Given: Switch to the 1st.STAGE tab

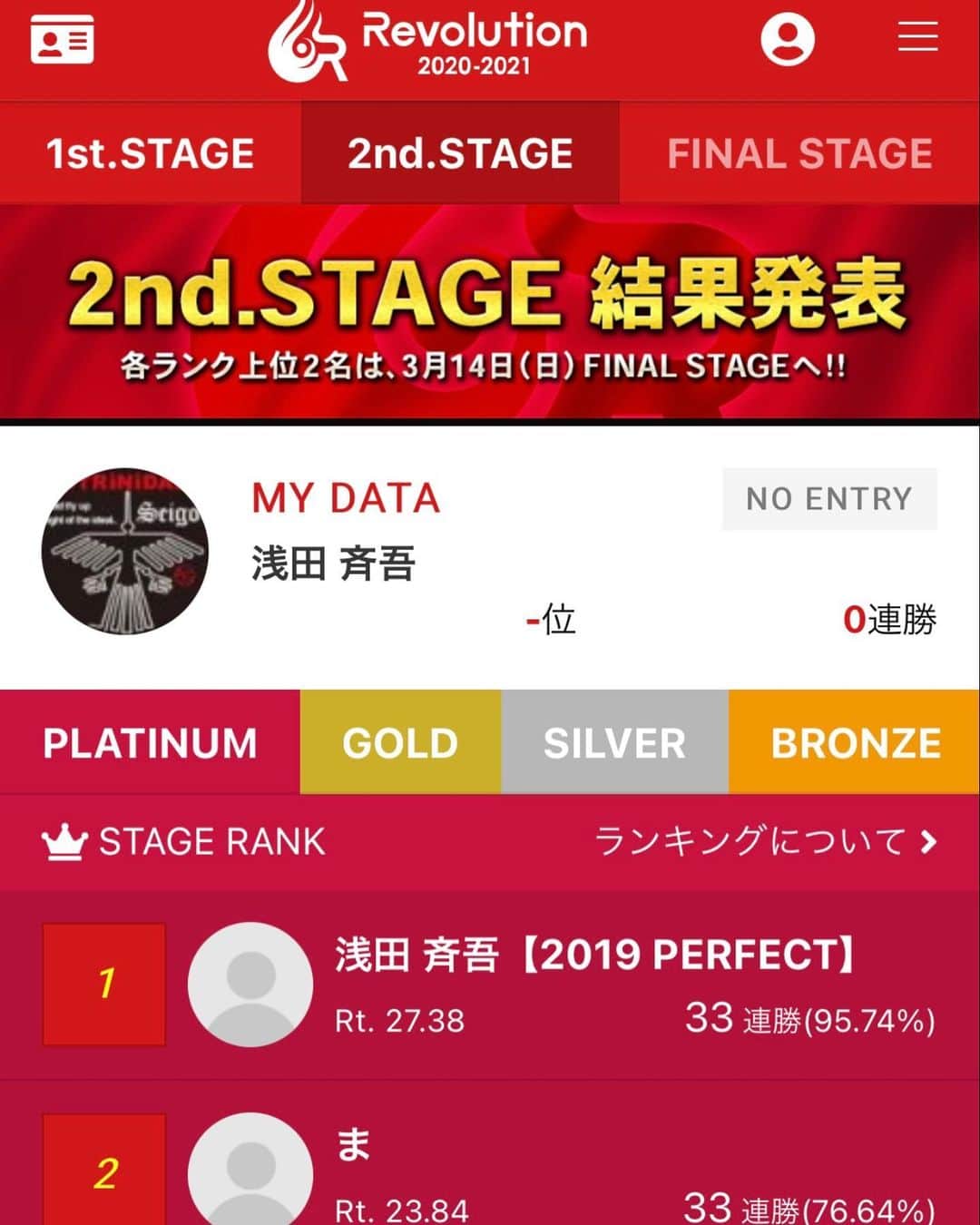Looking at the screenshot, I should (151, 153).
